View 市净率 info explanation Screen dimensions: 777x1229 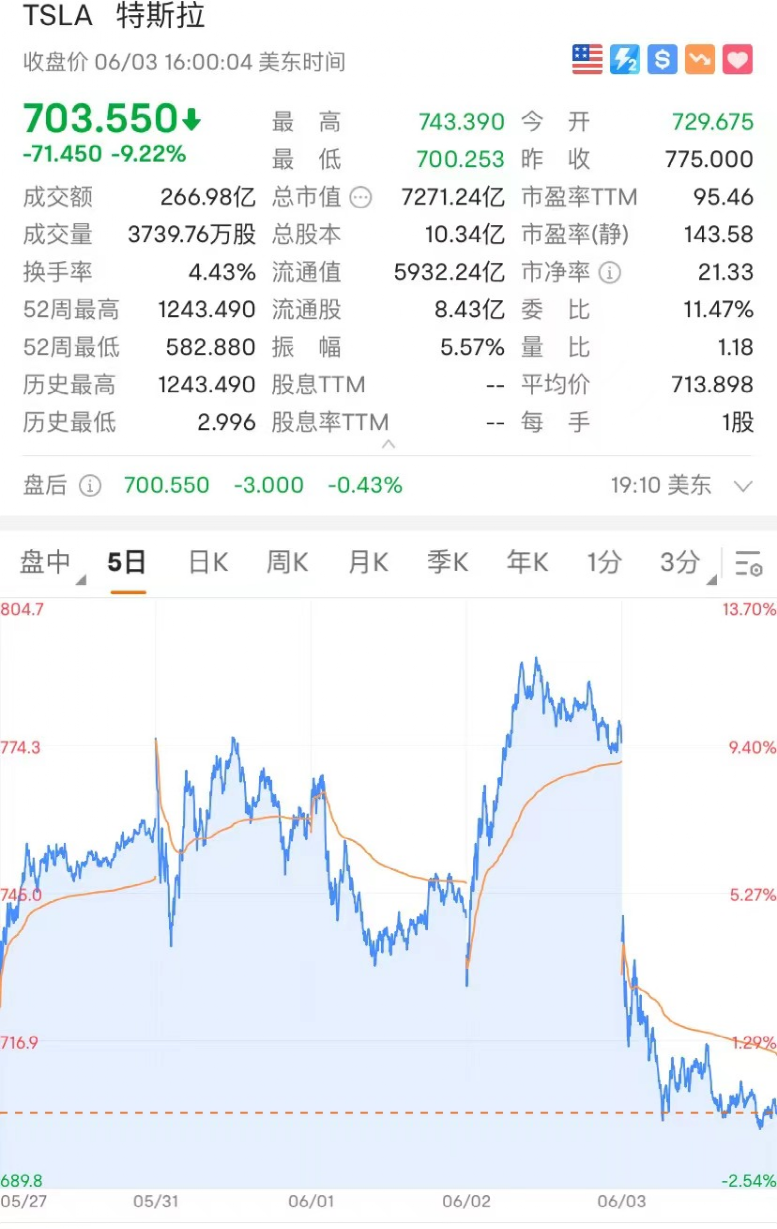click(609, 272)
